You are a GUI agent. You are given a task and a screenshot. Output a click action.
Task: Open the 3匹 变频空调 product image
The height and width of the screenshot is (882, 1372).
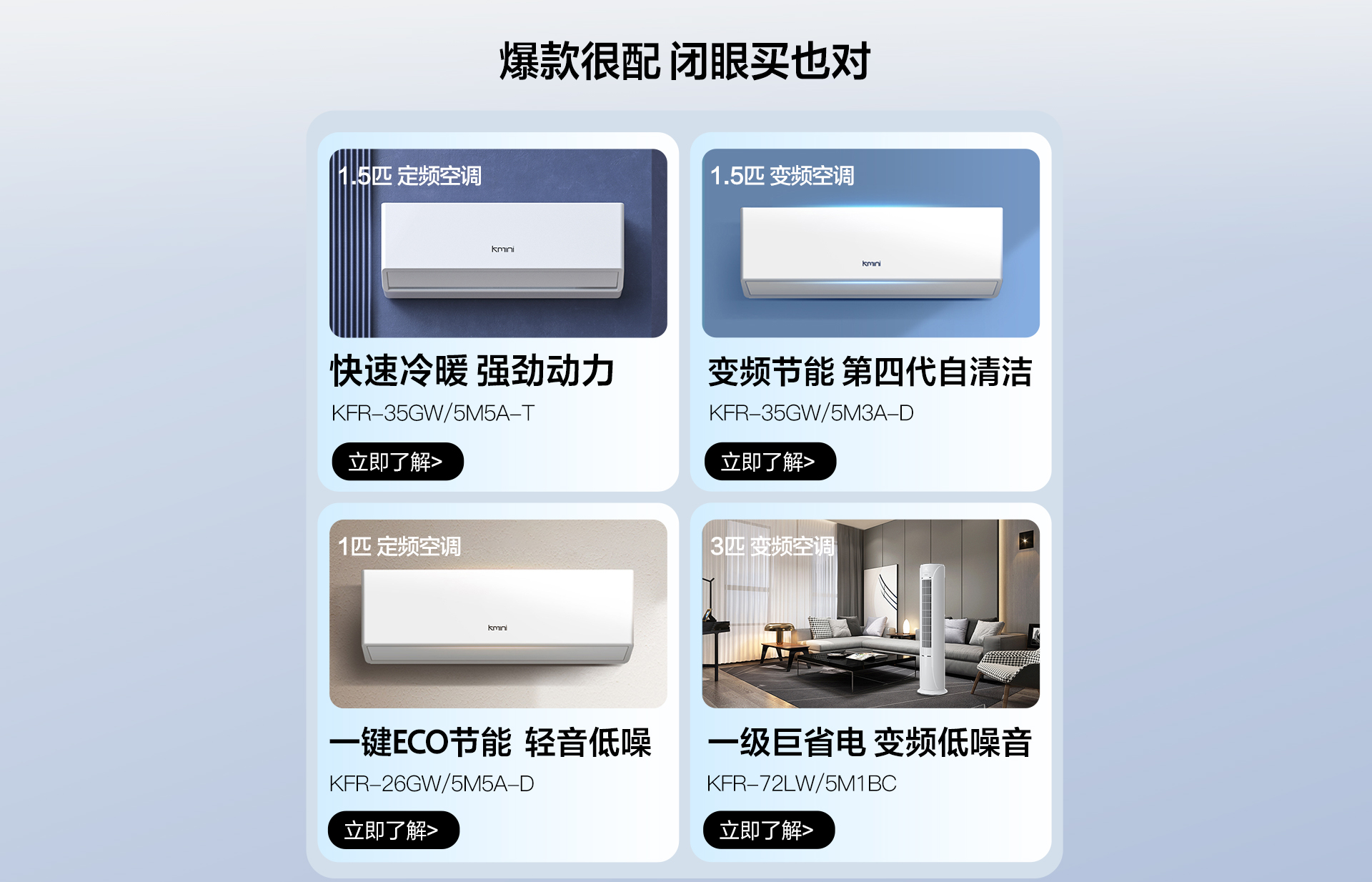coord(870,613)
